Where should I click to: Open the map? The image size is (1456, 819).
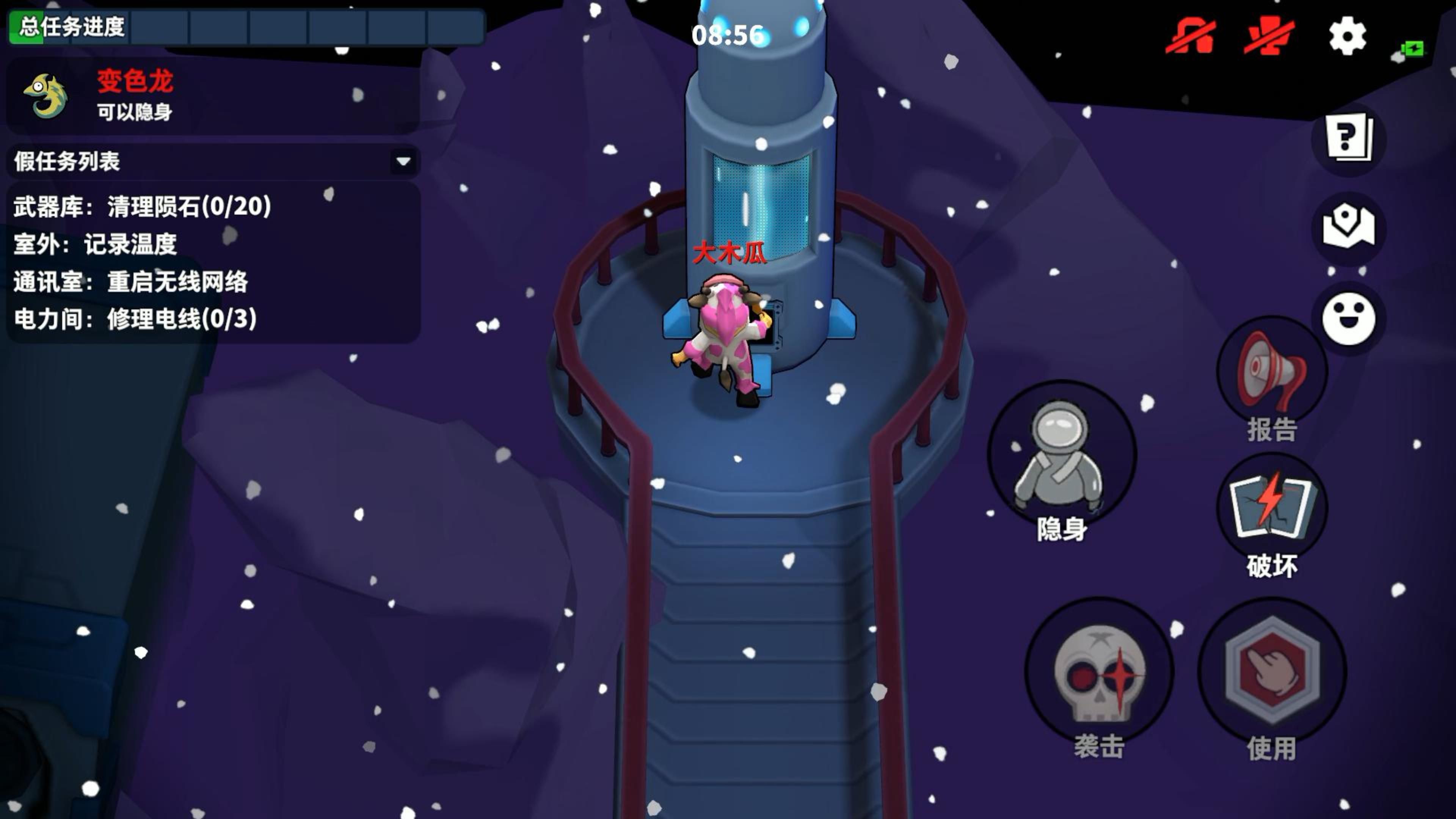[1349, 227]
